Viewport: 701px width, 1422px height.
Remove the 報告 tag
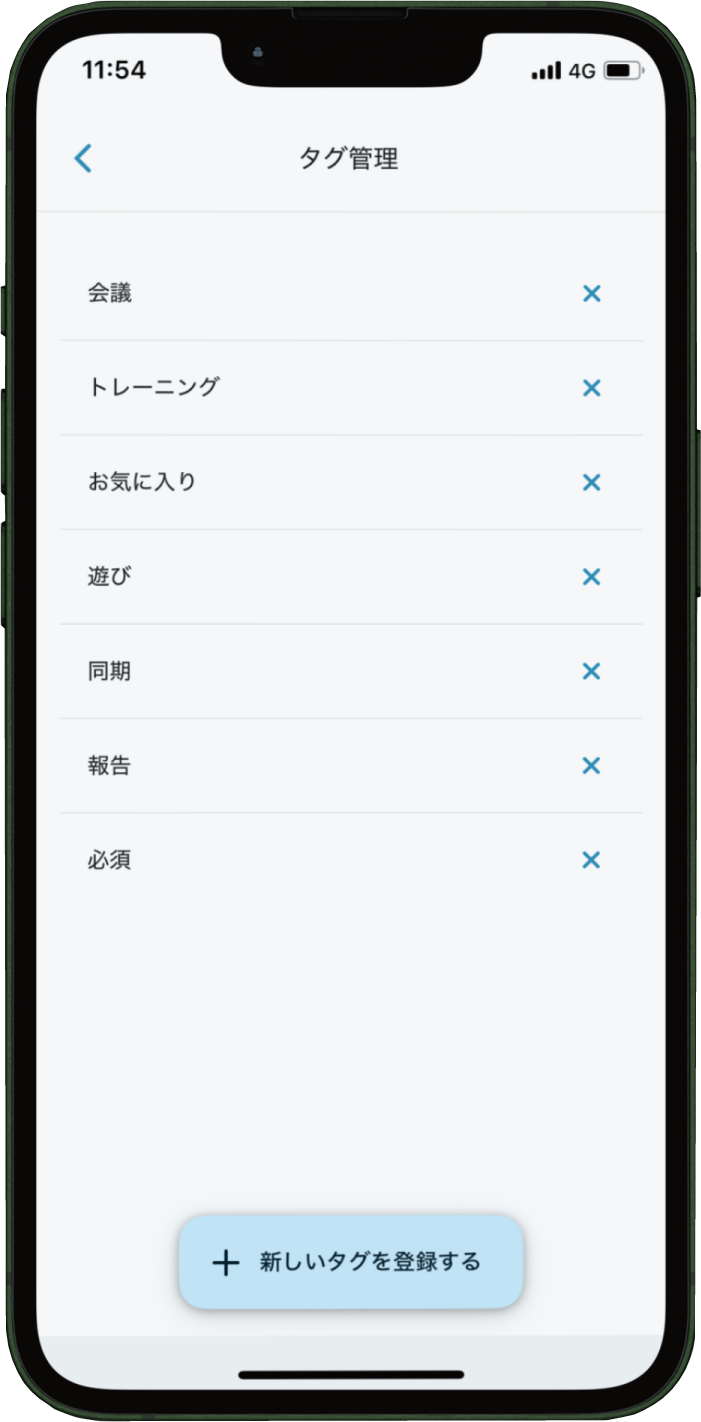coord(591,765)
